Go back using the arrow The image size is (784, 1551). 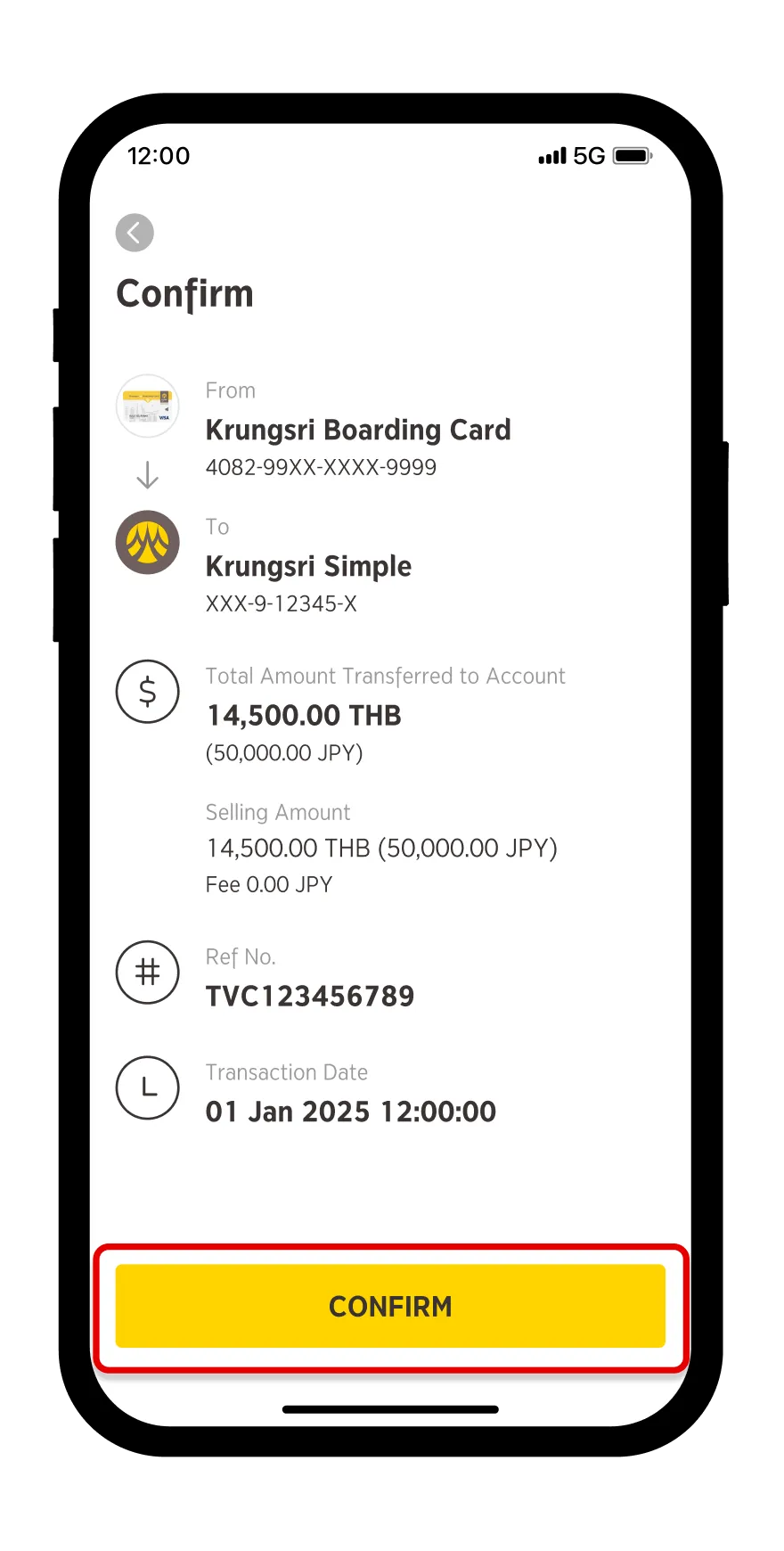[135, 234]
